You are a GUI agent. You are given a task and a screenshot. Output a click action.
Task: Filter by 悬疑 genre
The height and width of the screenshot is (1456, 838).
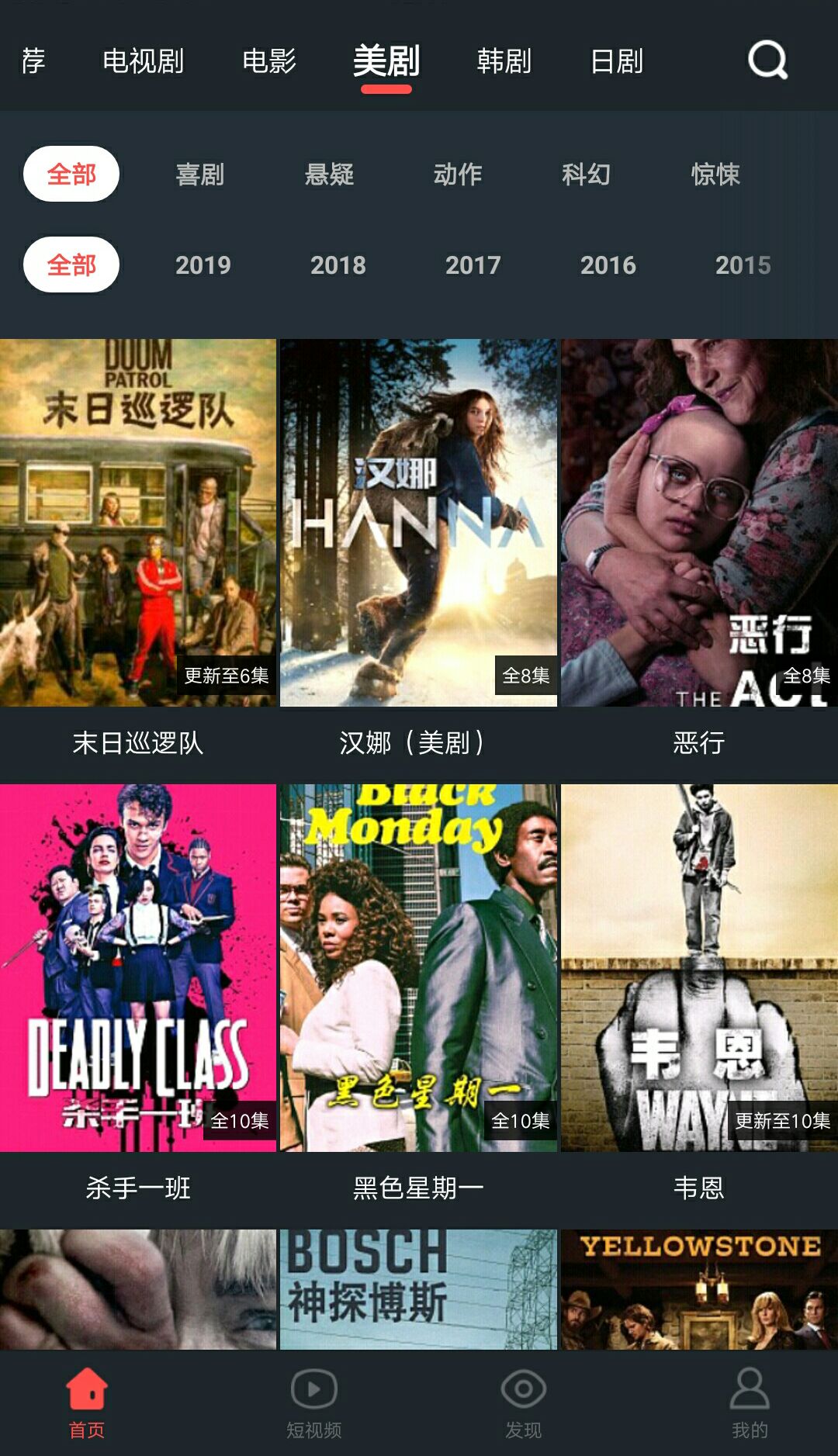point(329,174)
